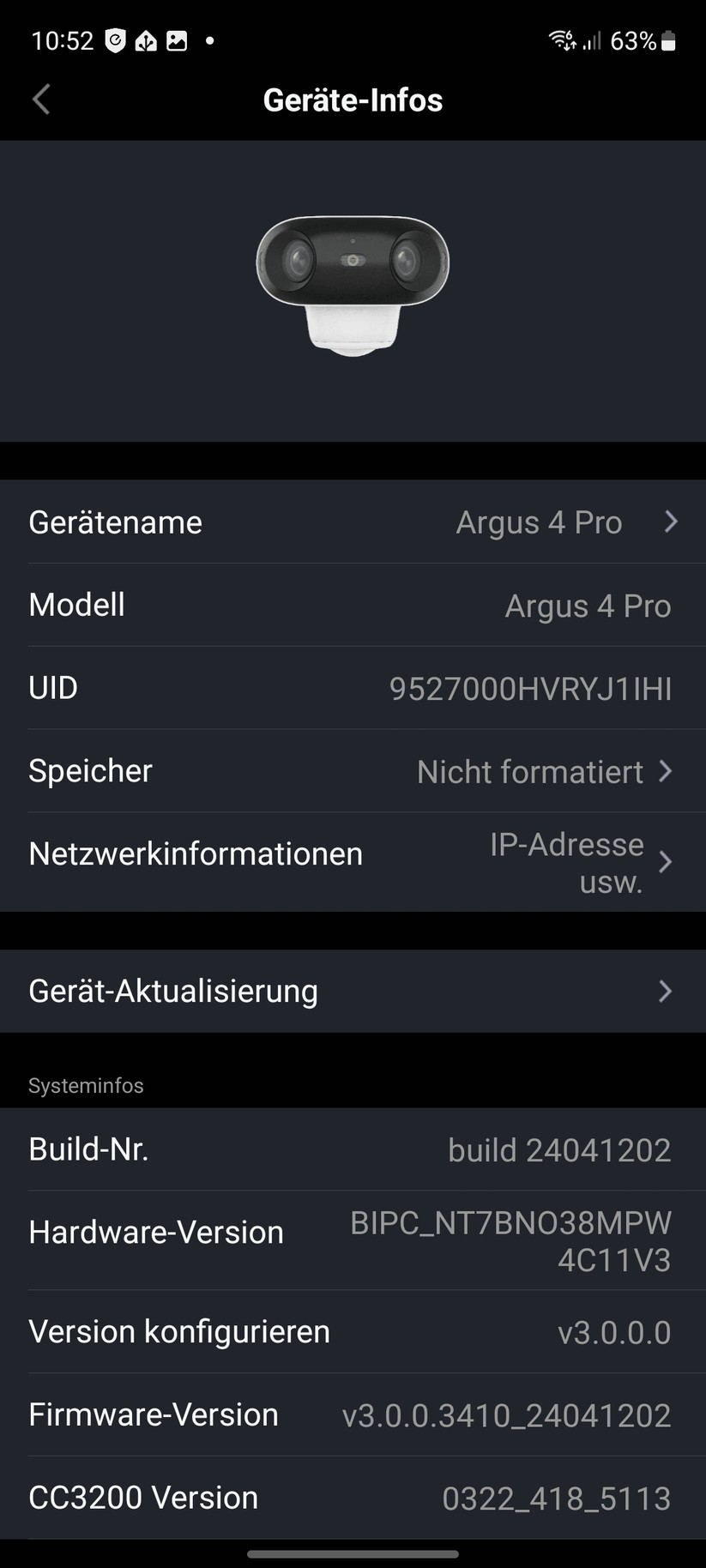Tap the back arrow icon
The width and height of the screenshot is (706, 1568).
pos(40,100)
